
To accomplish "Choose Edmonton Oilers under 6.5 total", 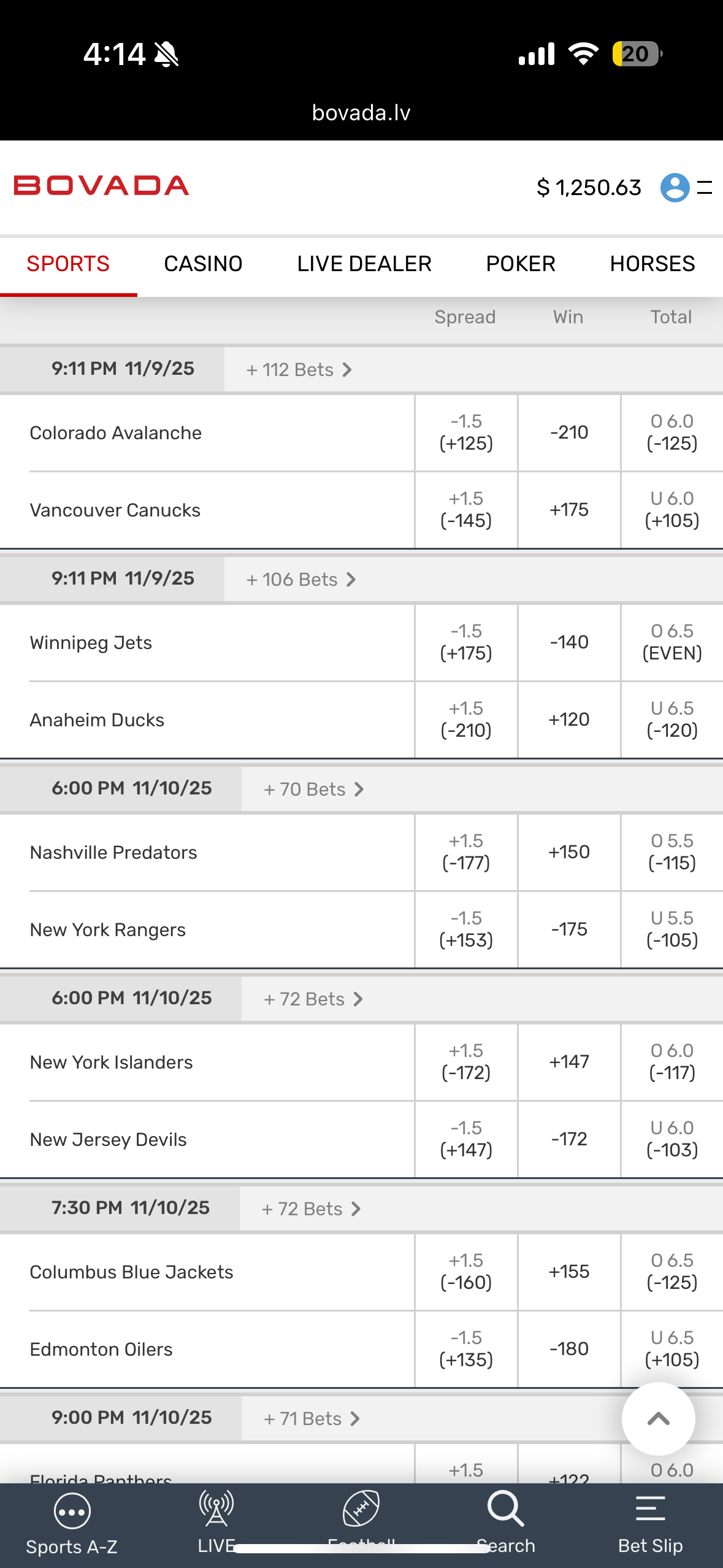I will click(x=672, y=1349).
